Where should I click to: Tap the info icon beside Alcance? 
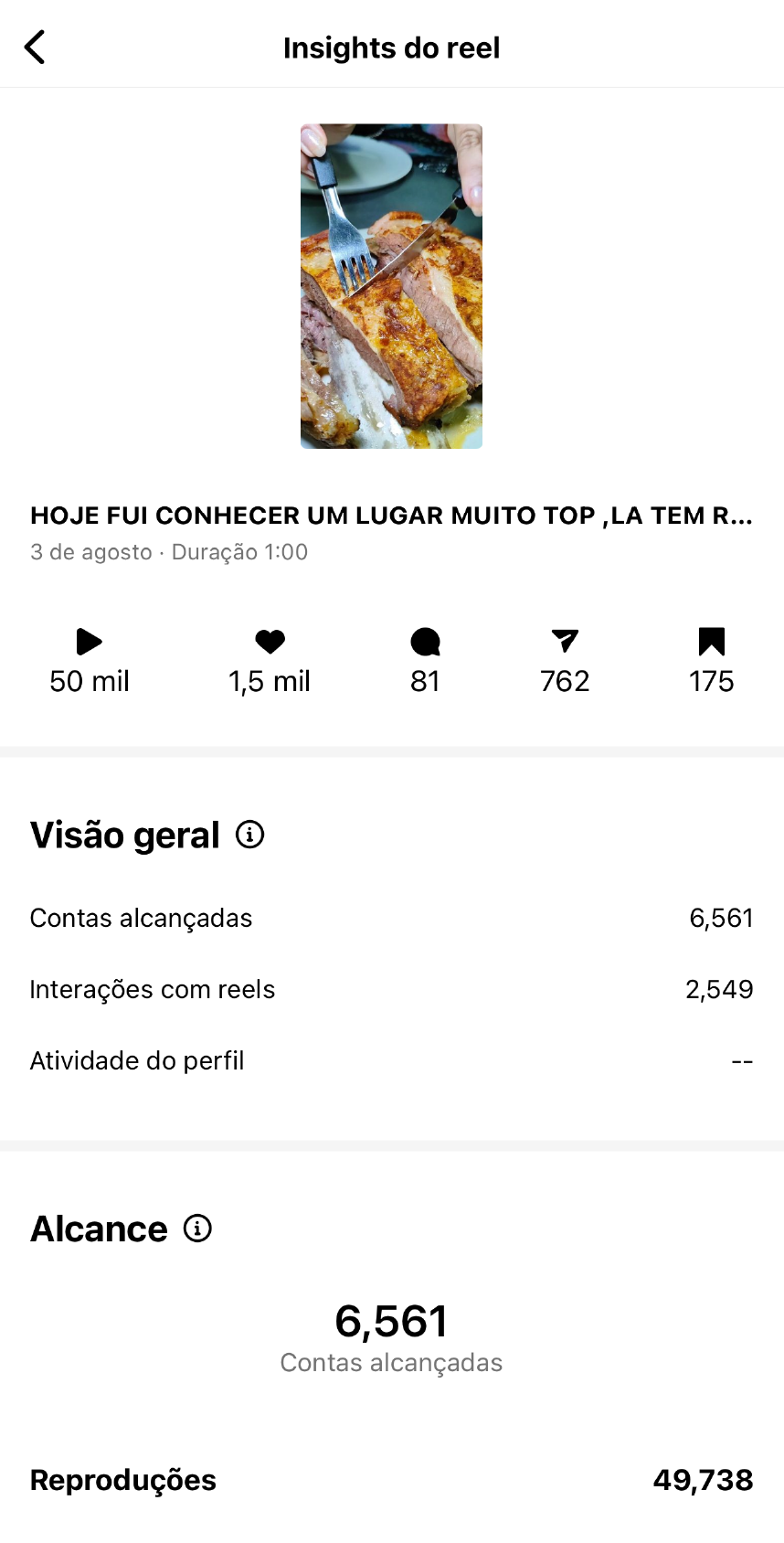tap(197, 1229)
